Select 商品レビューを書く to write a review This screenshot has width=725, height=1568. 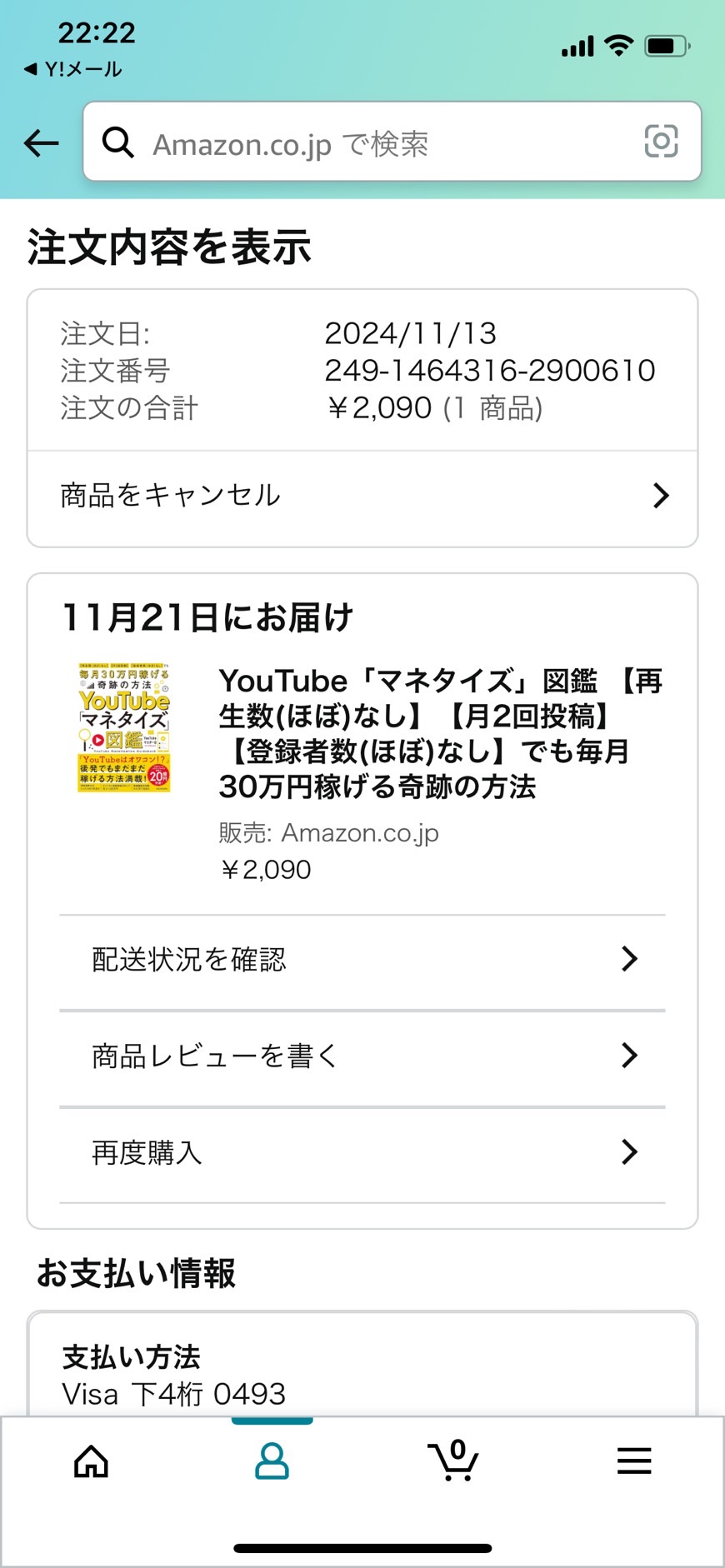tap(362, 1056)
